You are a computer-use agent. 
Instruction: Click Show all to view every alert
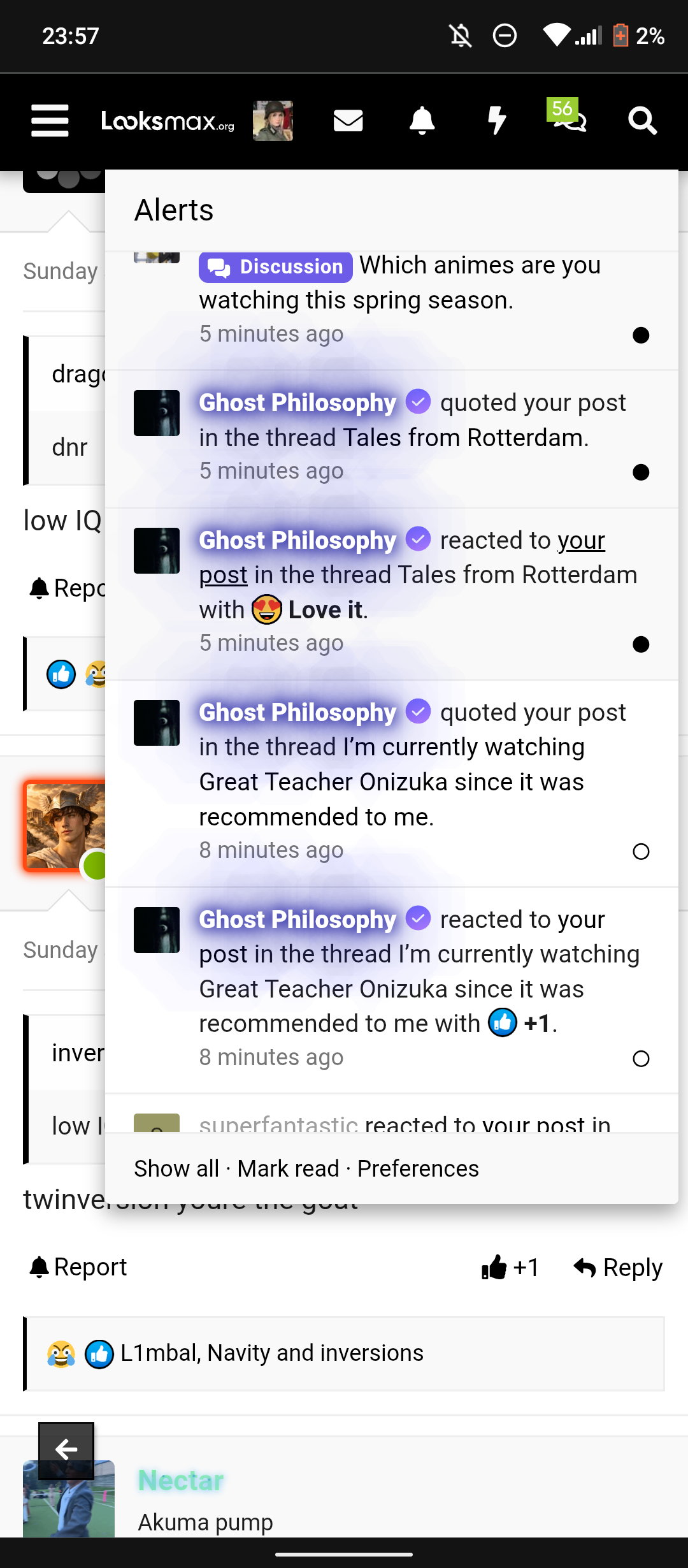click(176, 1168)
